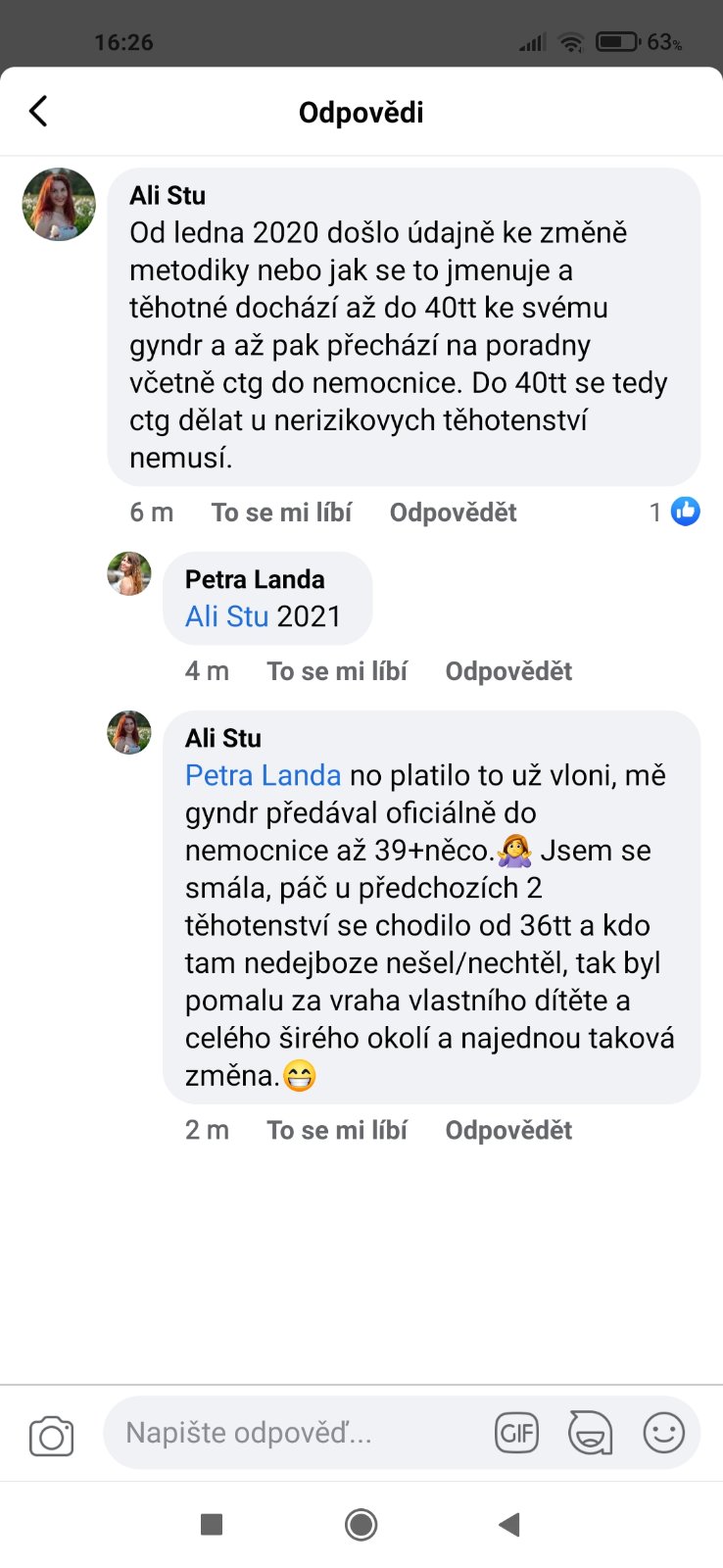Open Ali Stu's profile picture on the top comment
Screen dimensions: 723x1568
point(59,204)
